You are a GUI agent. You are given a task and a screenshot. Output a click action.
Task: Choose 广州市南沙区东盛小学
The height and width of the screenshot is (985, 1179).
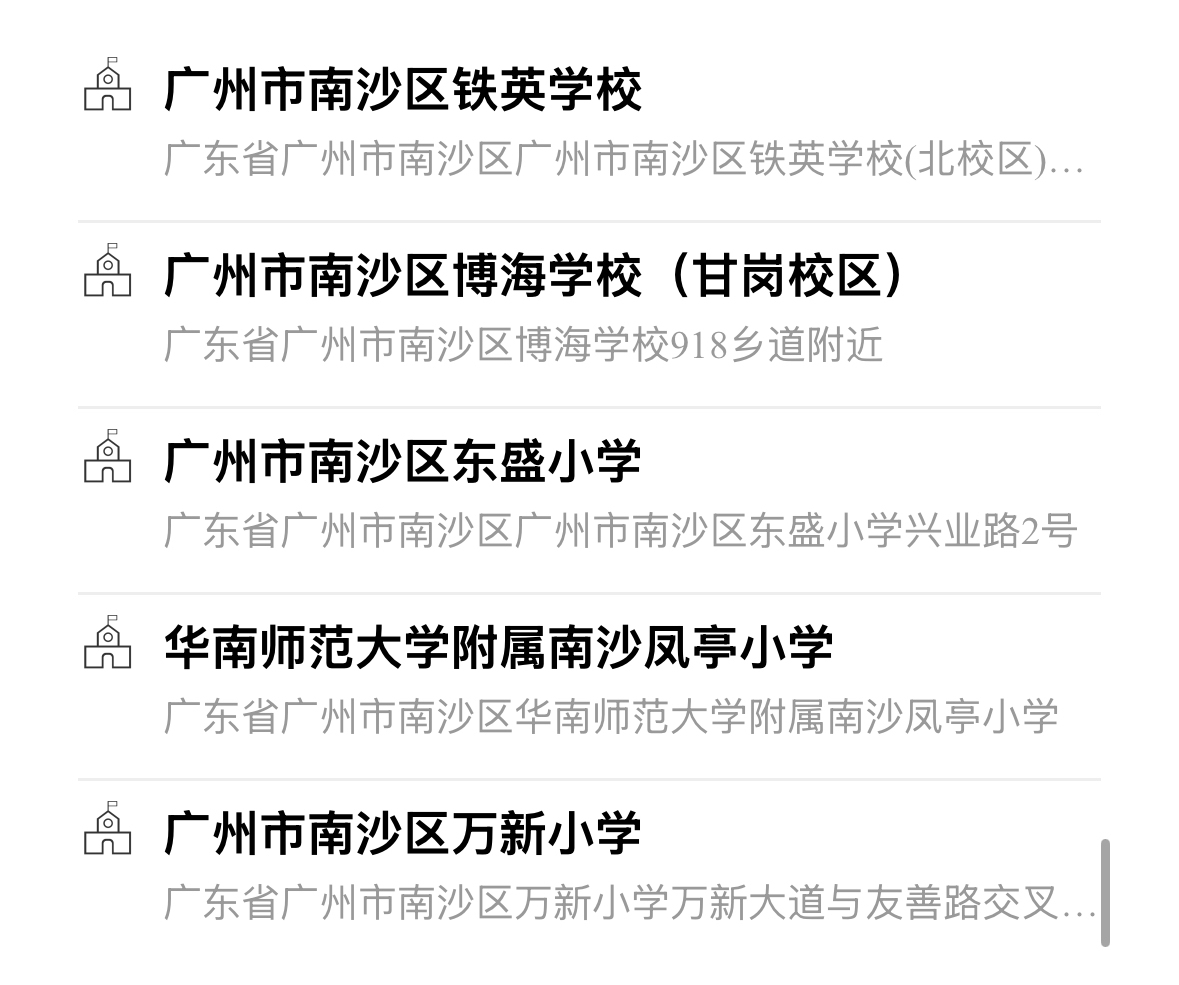point(402,462)
